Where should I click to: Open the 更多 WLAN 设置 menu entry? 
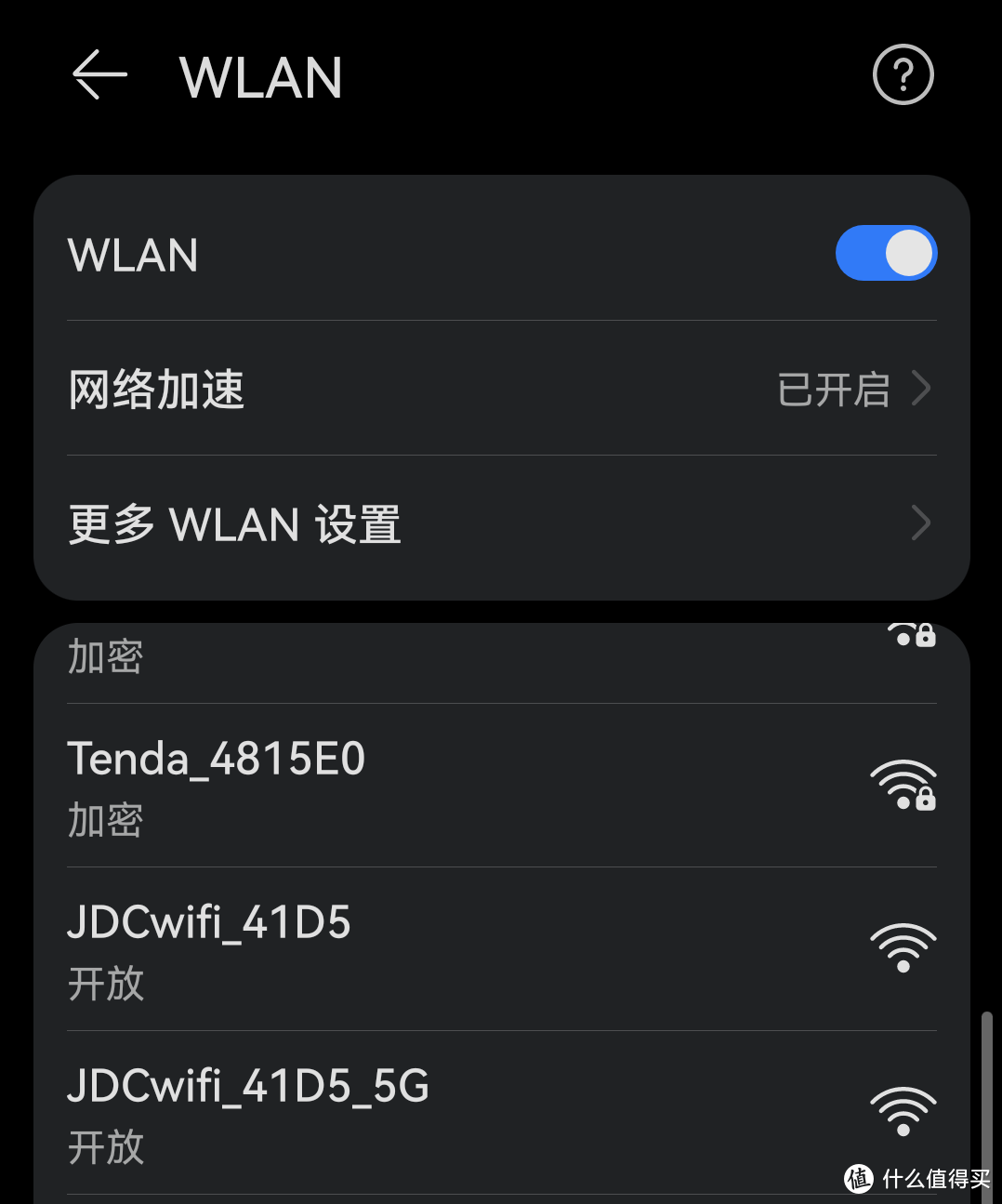click(x=372, y=523)
